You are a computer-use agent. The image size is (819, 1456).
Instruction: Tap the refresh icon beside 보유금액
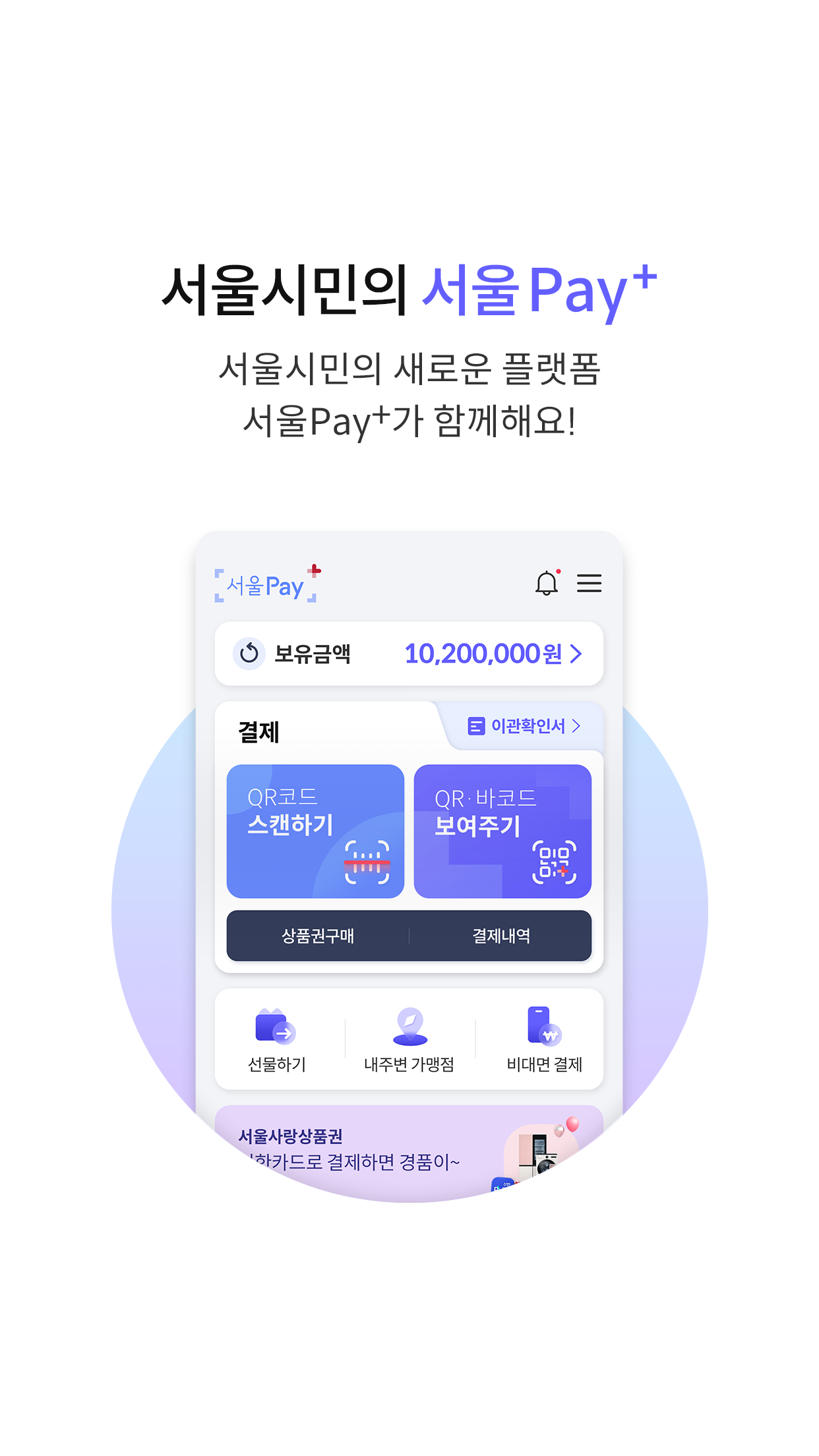(x=249, y=655)
